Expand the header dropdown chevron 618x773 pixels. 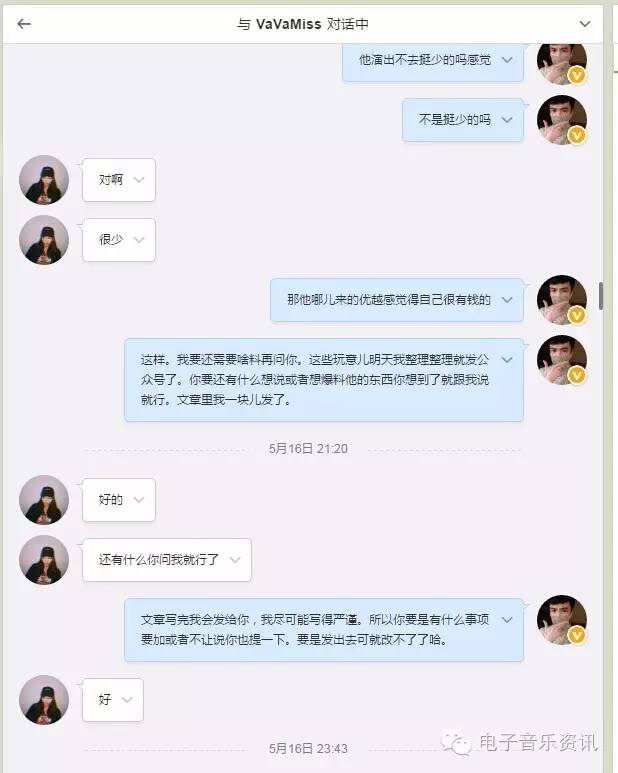coord(585,24)
